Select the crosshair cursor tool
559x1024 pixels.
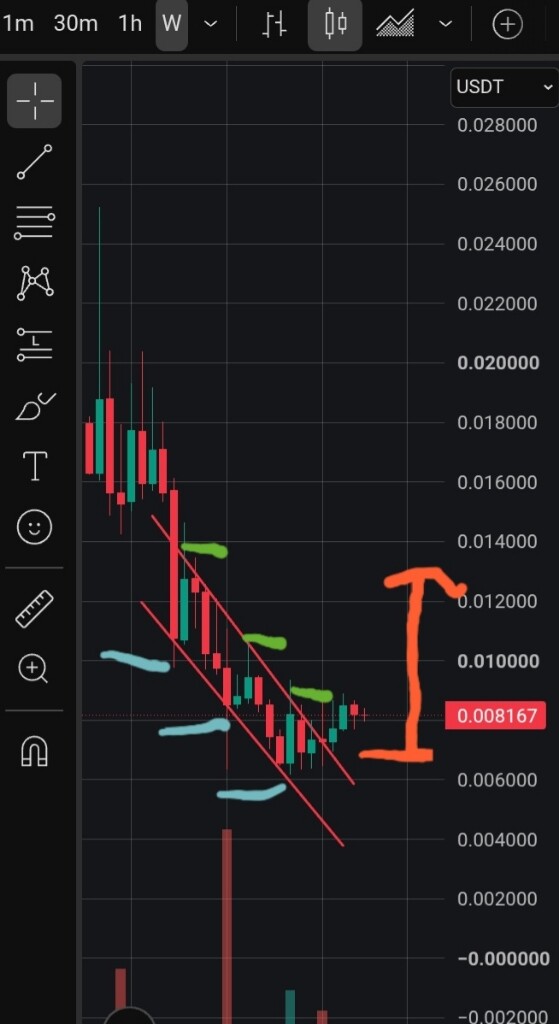35,101
